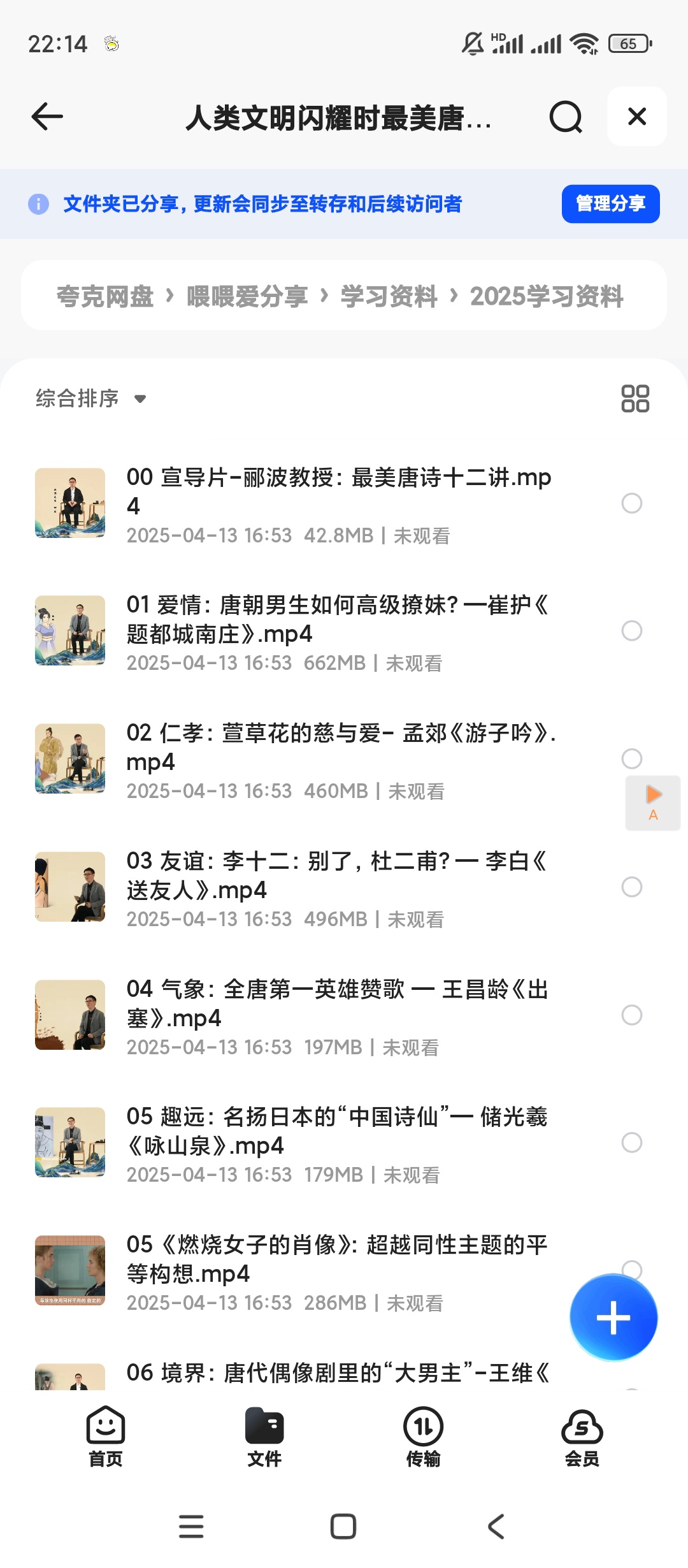Open the 综合排序 sorting dropdown

pyautogui.click(x=89, y=398)
